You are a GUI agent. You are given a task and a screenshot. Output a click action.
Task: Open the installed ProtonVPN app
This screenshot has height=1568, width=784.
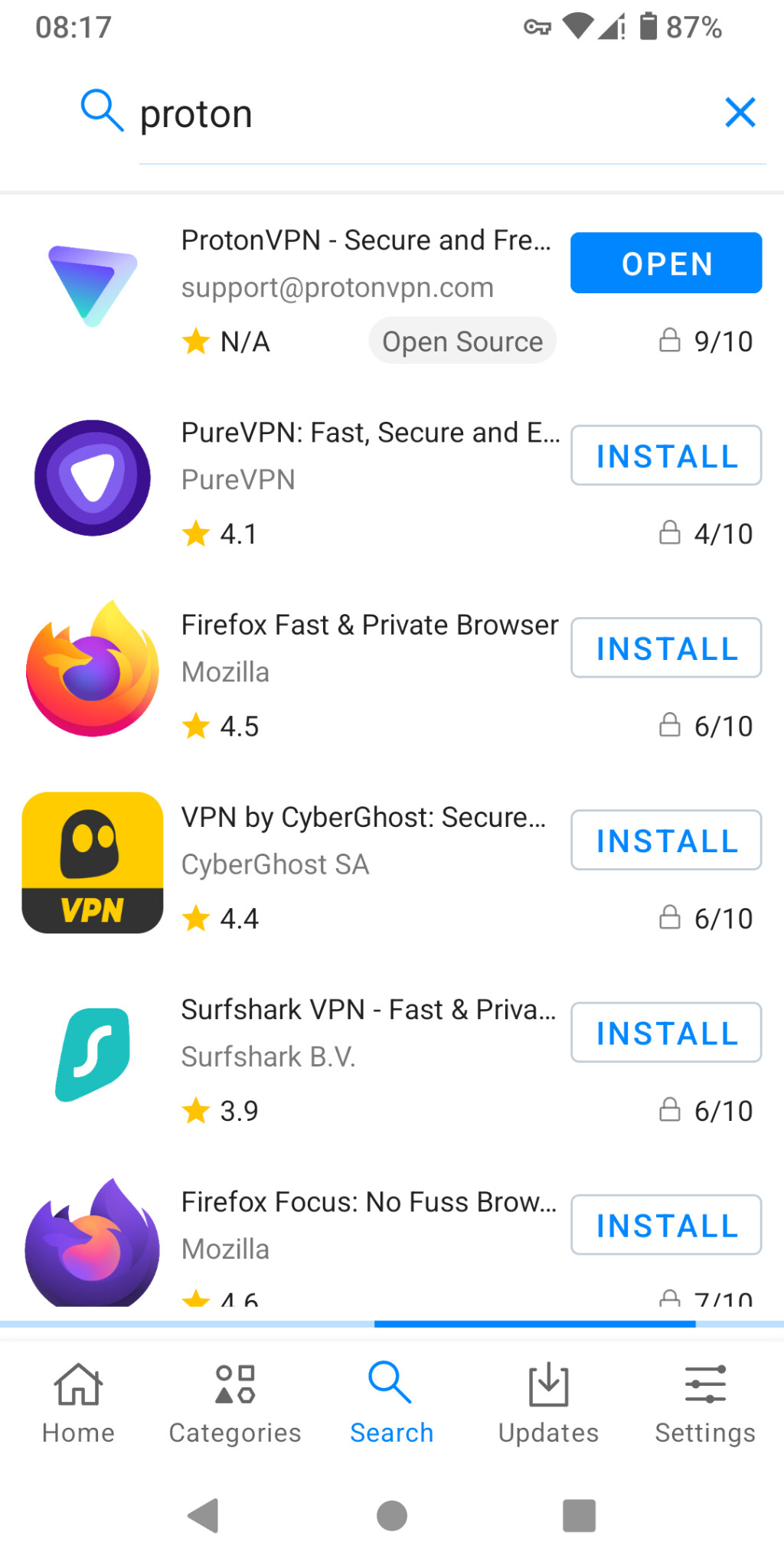(x=666, y=263)
